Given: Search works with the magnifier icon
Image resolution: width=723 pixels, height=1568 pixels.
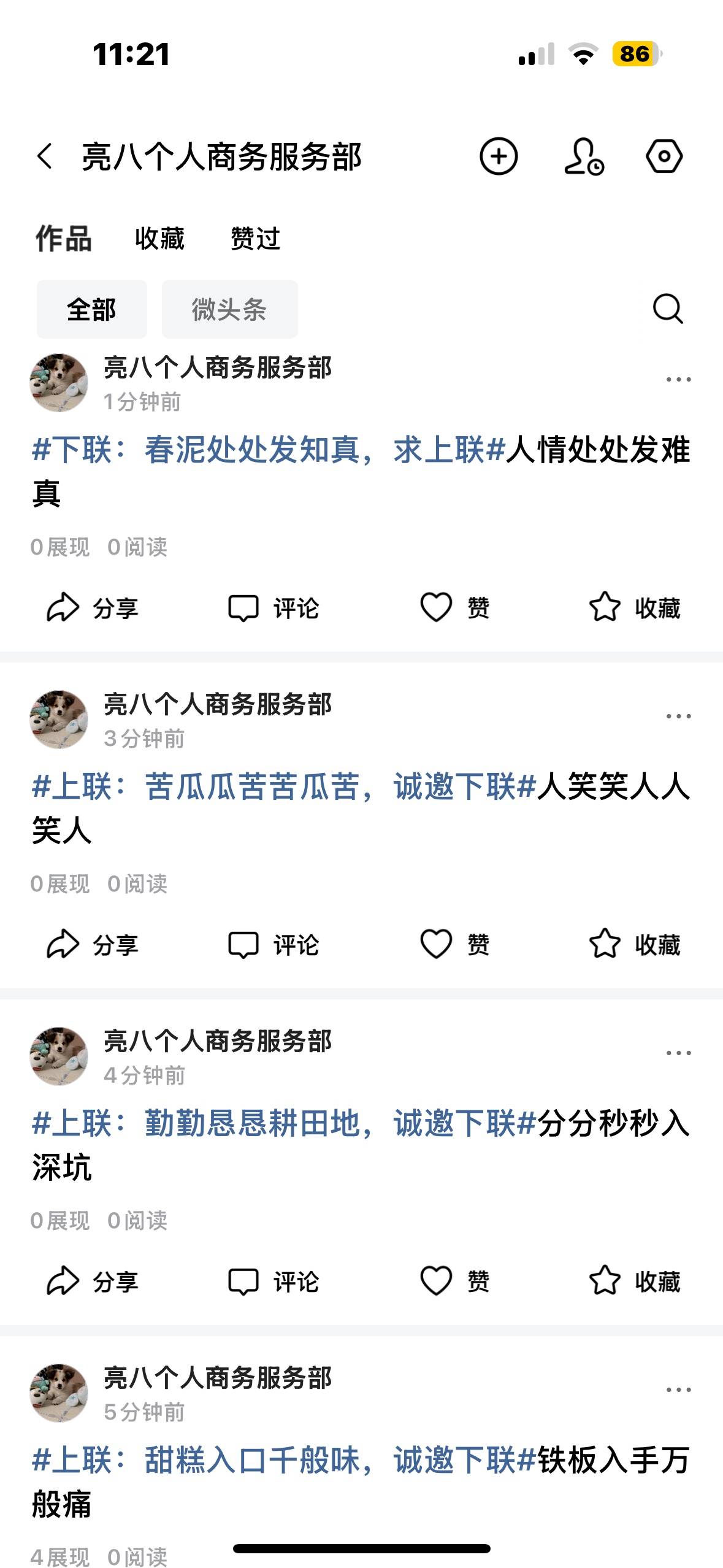Looking at the screenshot, I should click(668, 309).
